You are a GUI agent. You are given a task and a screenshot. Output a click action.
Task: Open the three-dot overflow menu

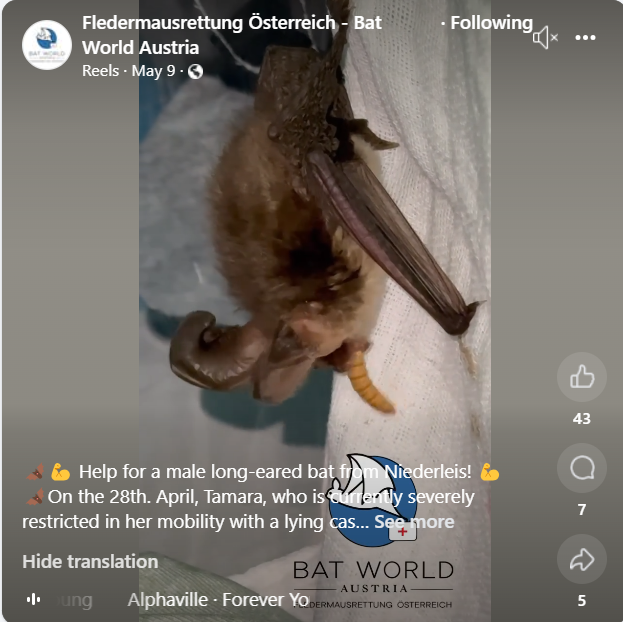point(586,38)
